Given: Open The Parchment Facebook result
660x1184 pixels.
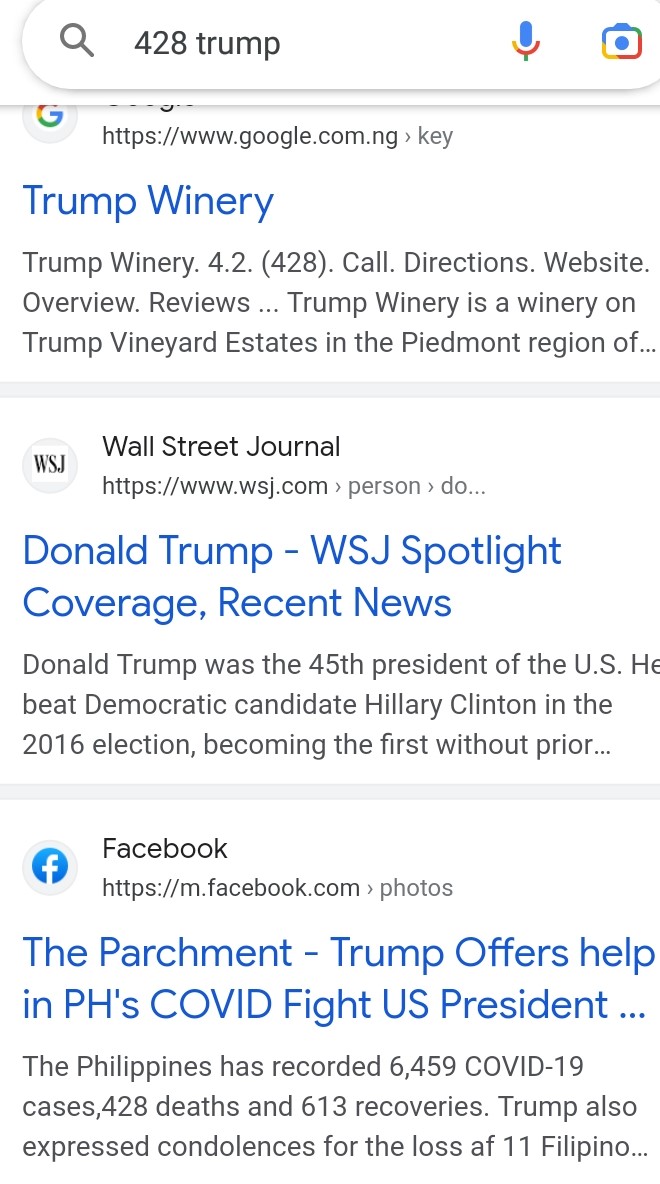Looking at the screenshot, I should (x=338, y=978).
